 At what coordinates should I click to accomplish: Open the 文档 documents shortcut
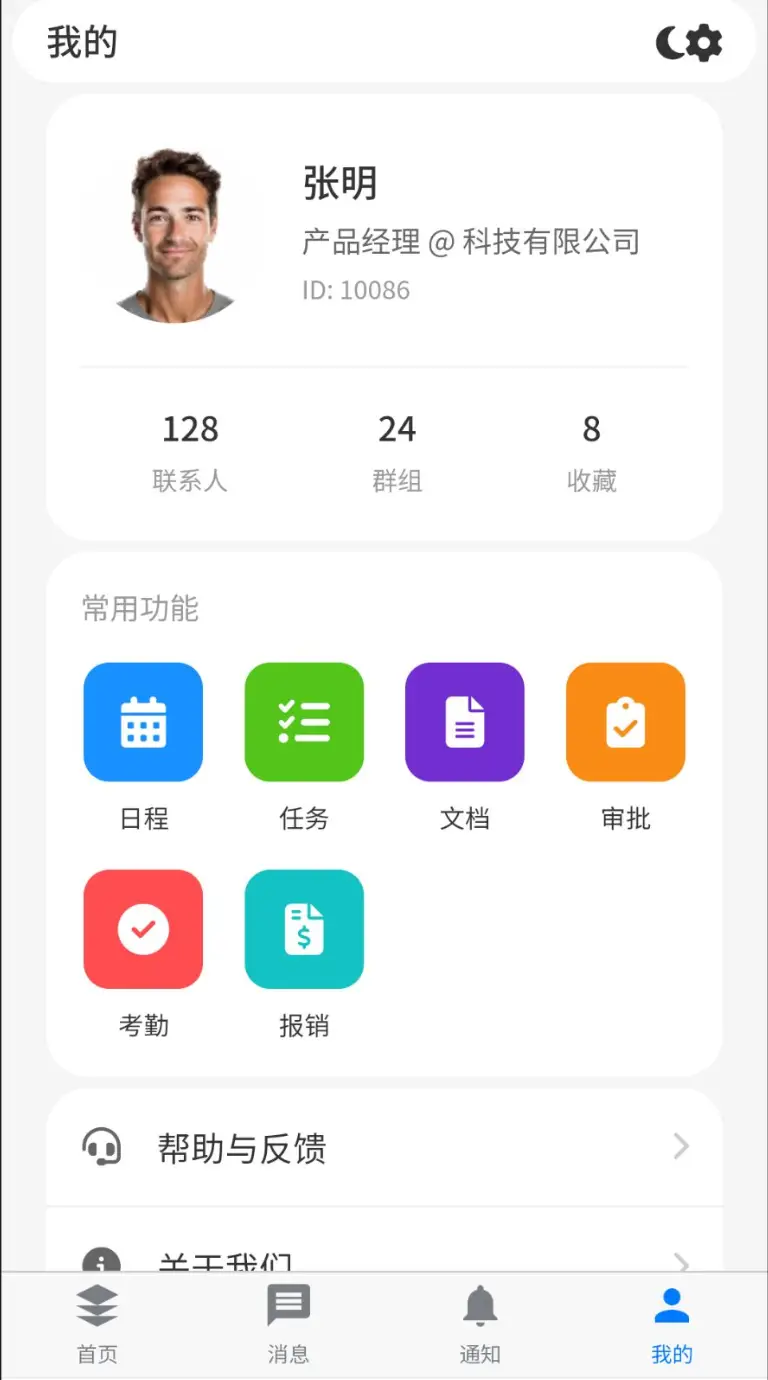coord(465,722)
